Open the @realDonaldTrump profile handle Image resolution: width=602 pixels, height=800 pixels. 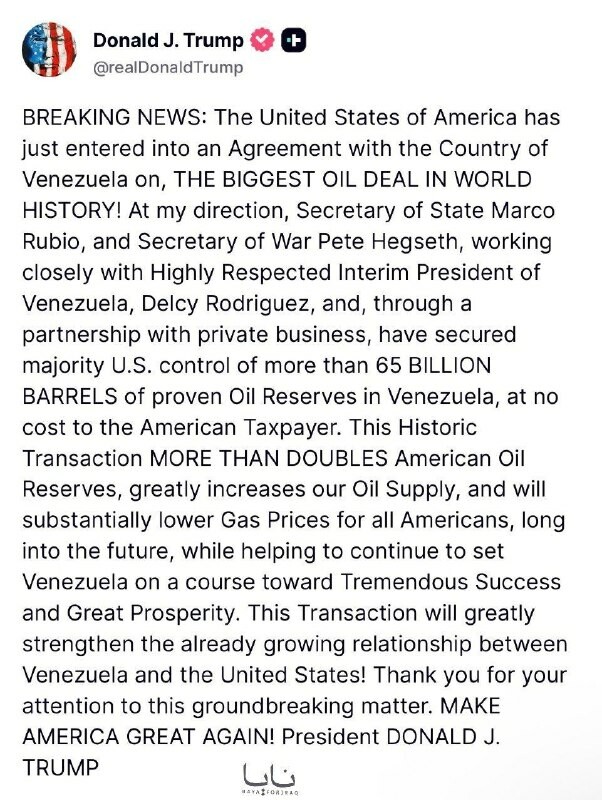168,67
